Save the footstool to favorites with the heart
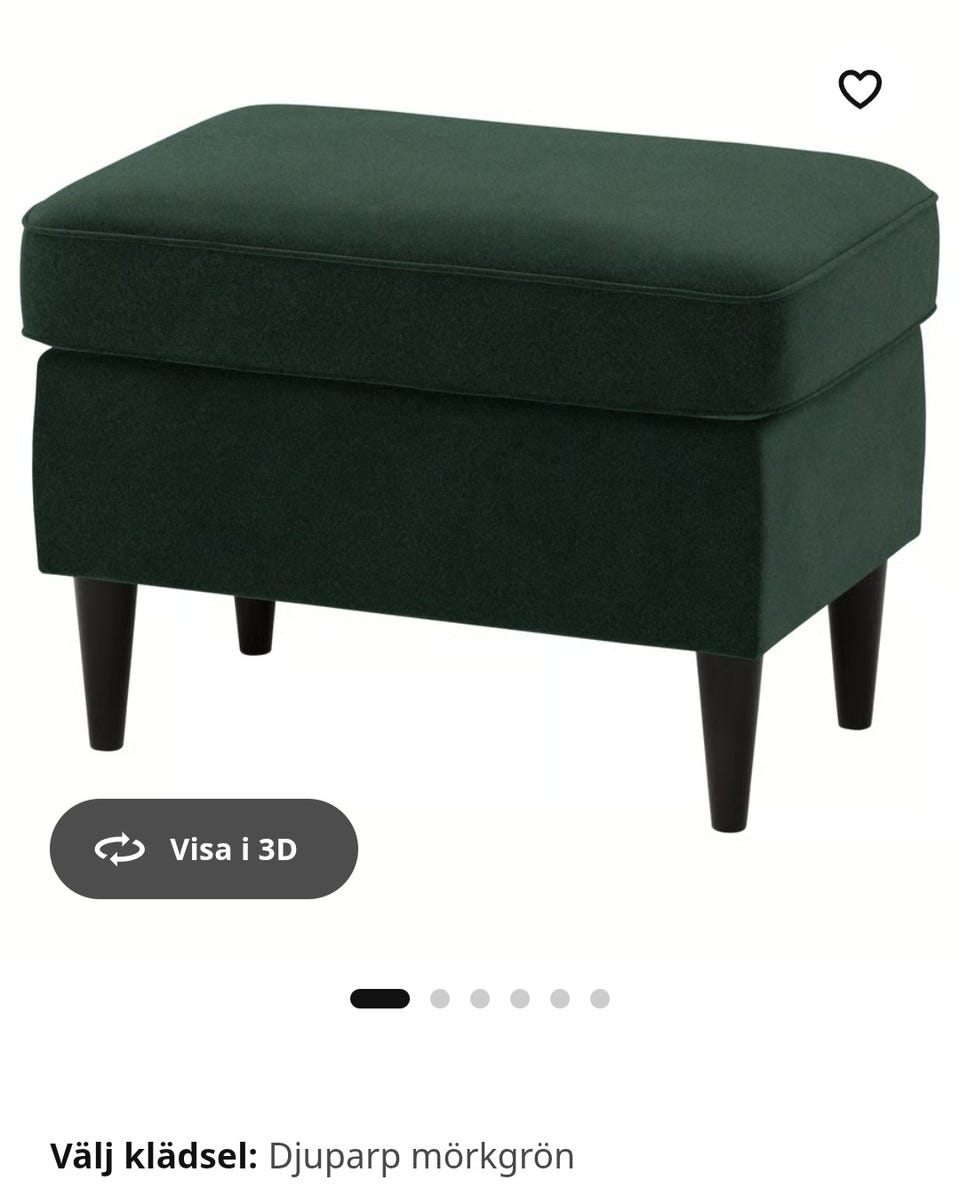Screen dimensions: 960x1188 [x=859, y=90]
